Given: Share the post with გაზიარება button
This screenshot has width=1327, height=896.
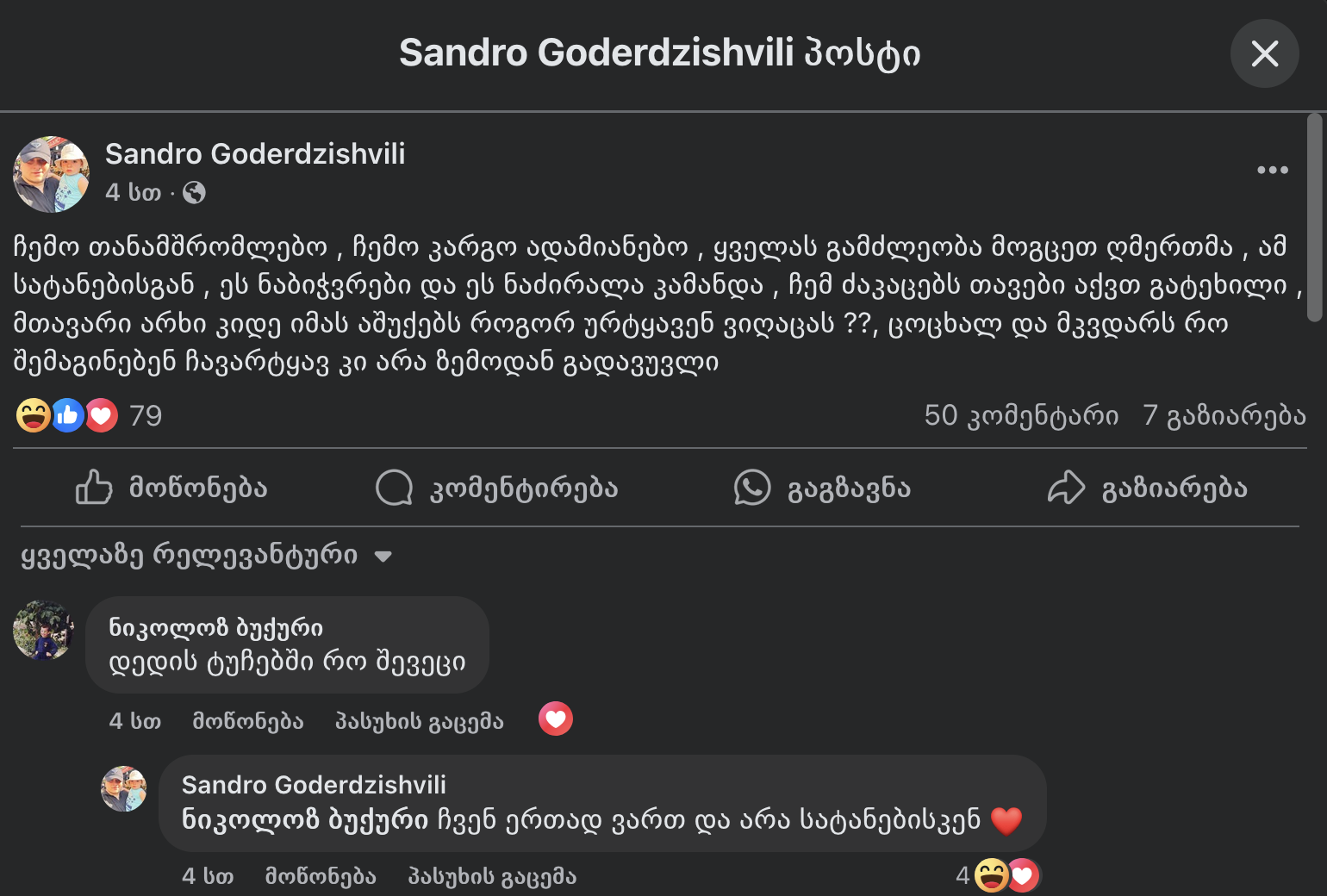Looking at the screenshot, I should [1148, 488].
